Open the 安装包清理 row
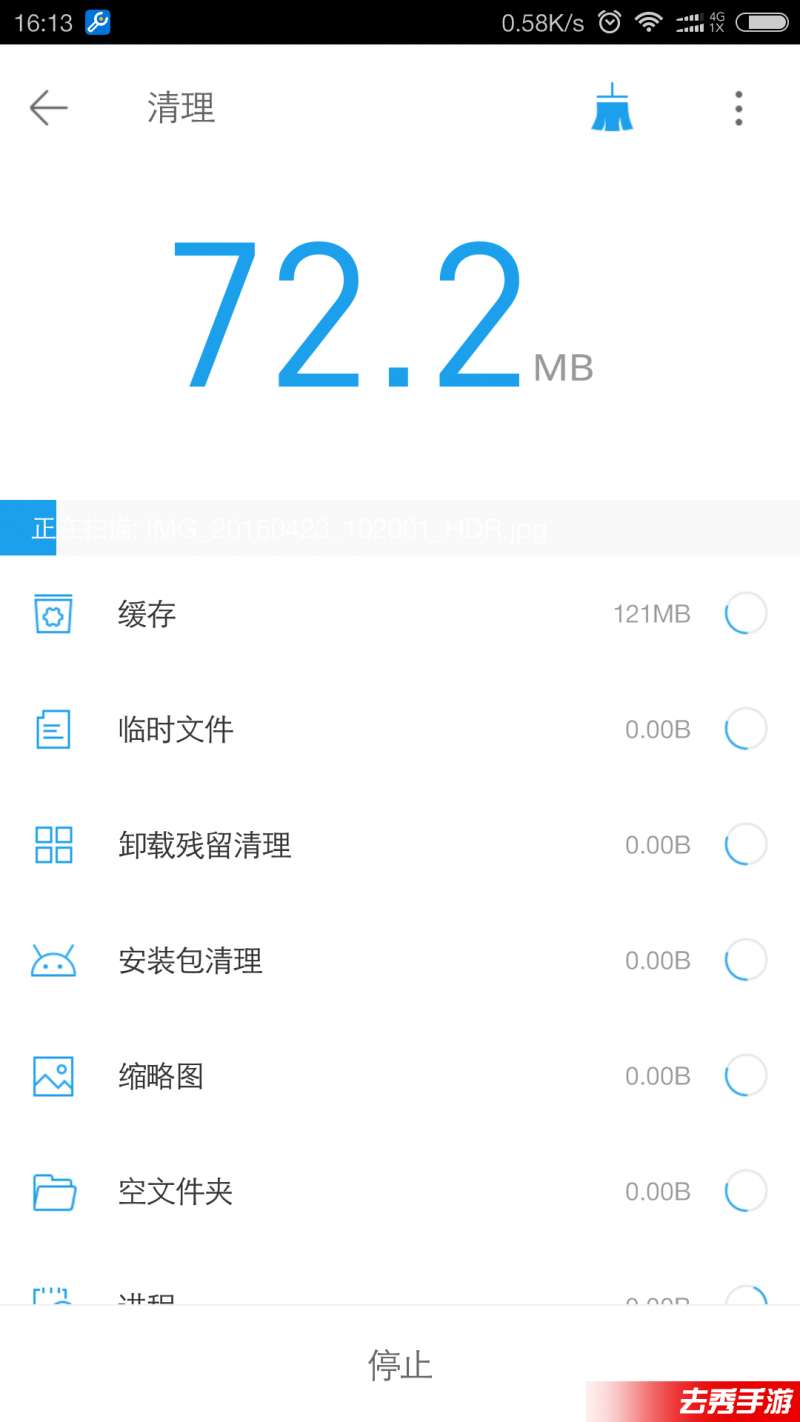This screenshot has height=1422, width=800. click(400, 960)
